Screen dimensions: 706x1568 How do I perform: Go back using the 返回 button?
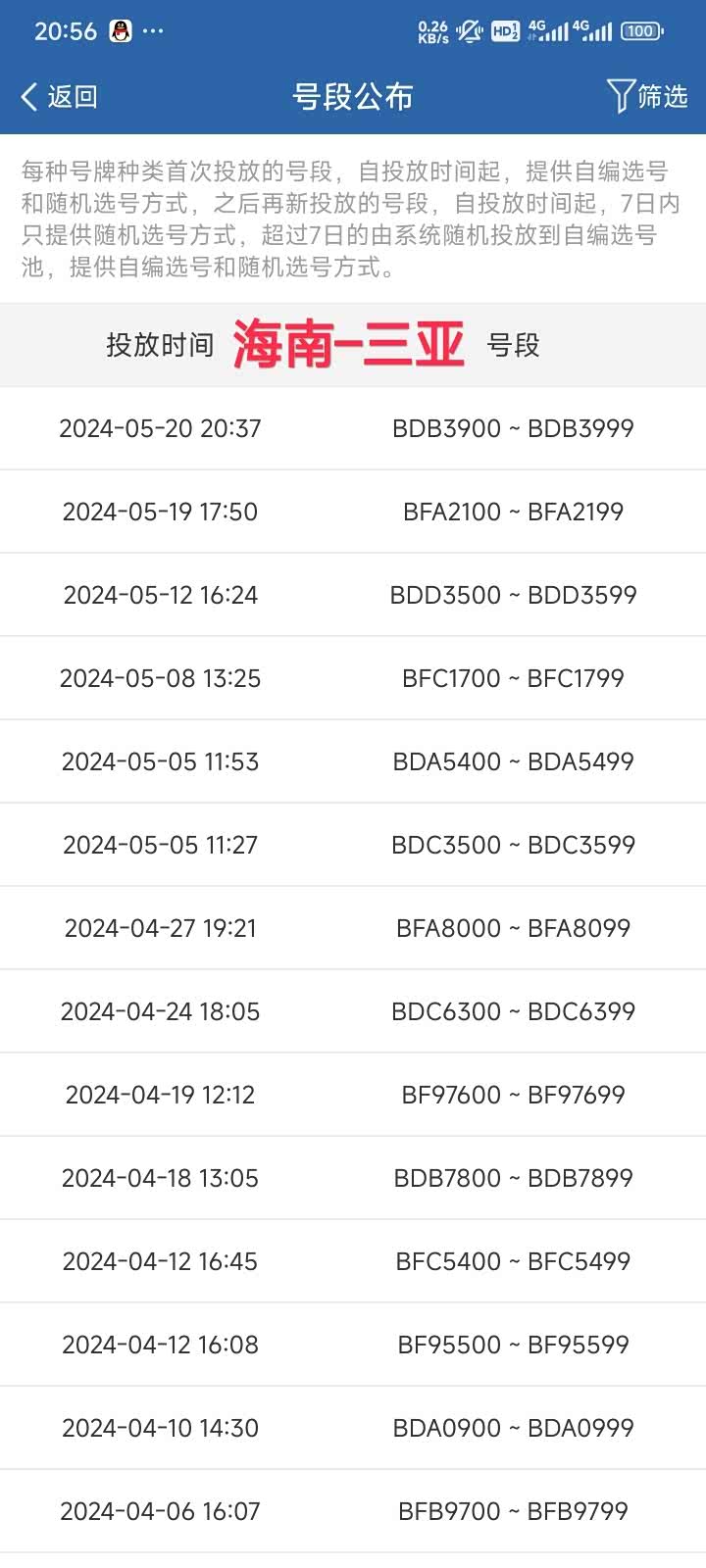click(x=59, y=96)
